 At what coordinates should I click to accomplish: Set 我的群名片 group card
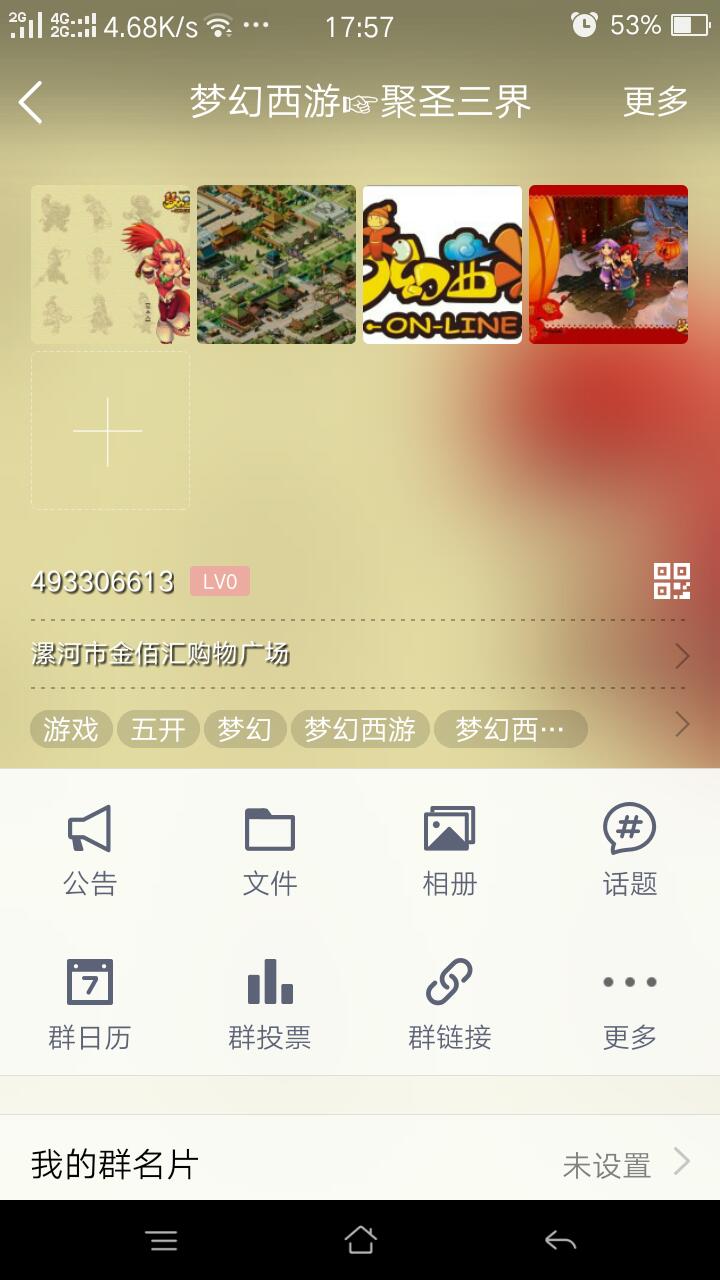360,1164
